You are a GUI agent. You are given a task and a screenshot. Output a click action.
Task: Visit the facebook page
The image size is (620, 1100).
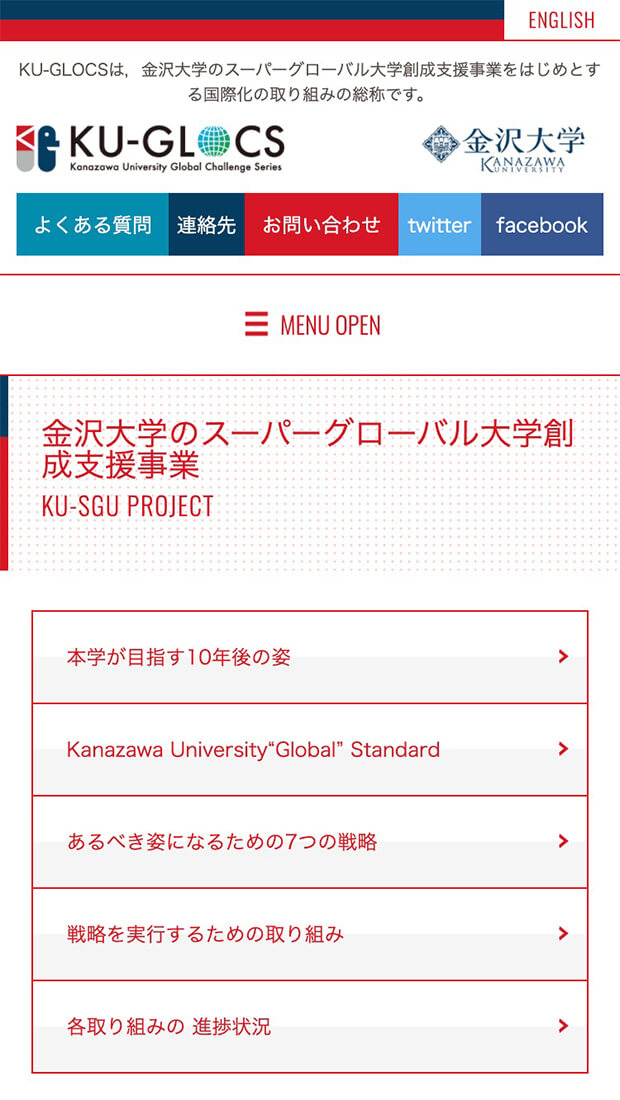click(x=542, y=225)
